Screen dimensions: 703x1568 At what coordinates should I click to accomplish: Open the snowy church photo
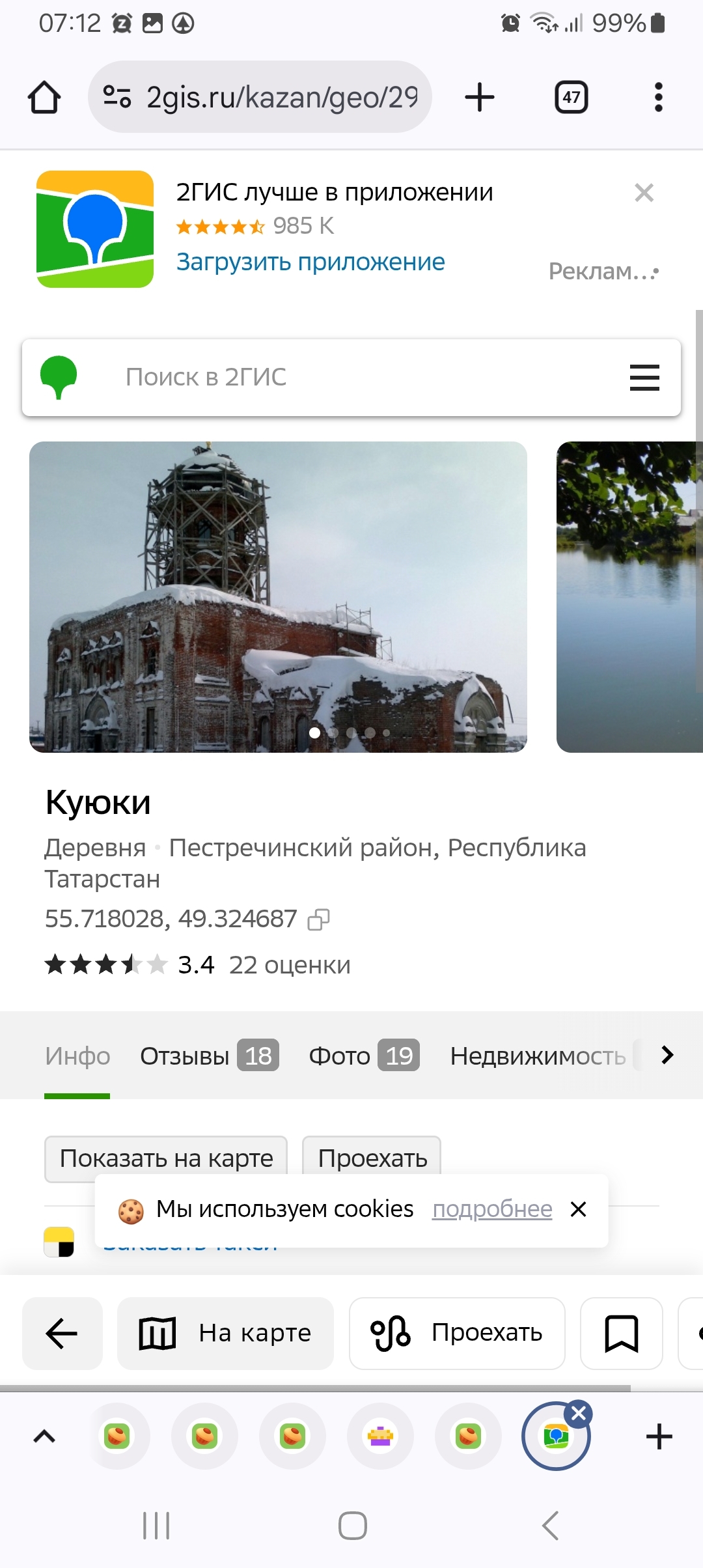[x=278, y=596]
